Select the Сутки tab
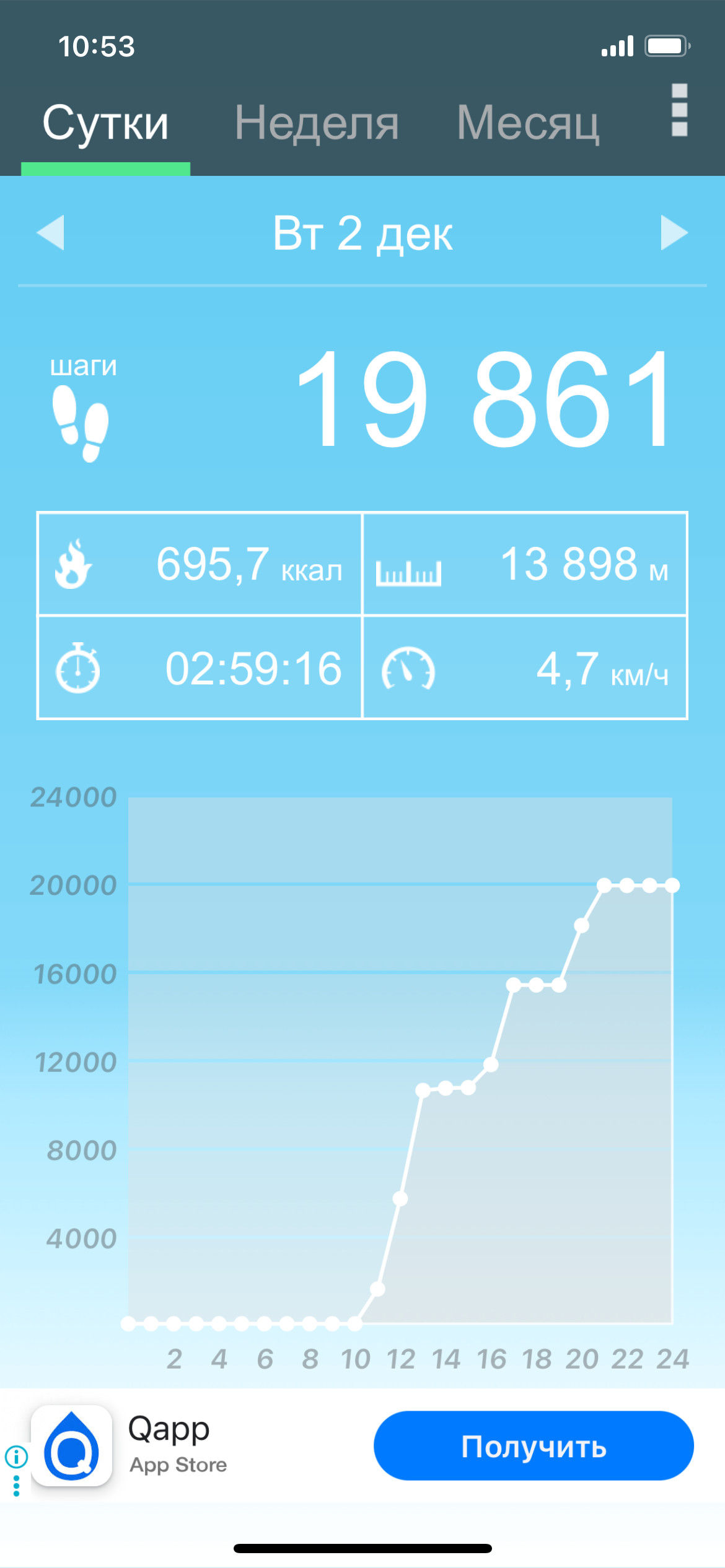The width and height of the screenshot is (725, 1568). pos(105,123)
